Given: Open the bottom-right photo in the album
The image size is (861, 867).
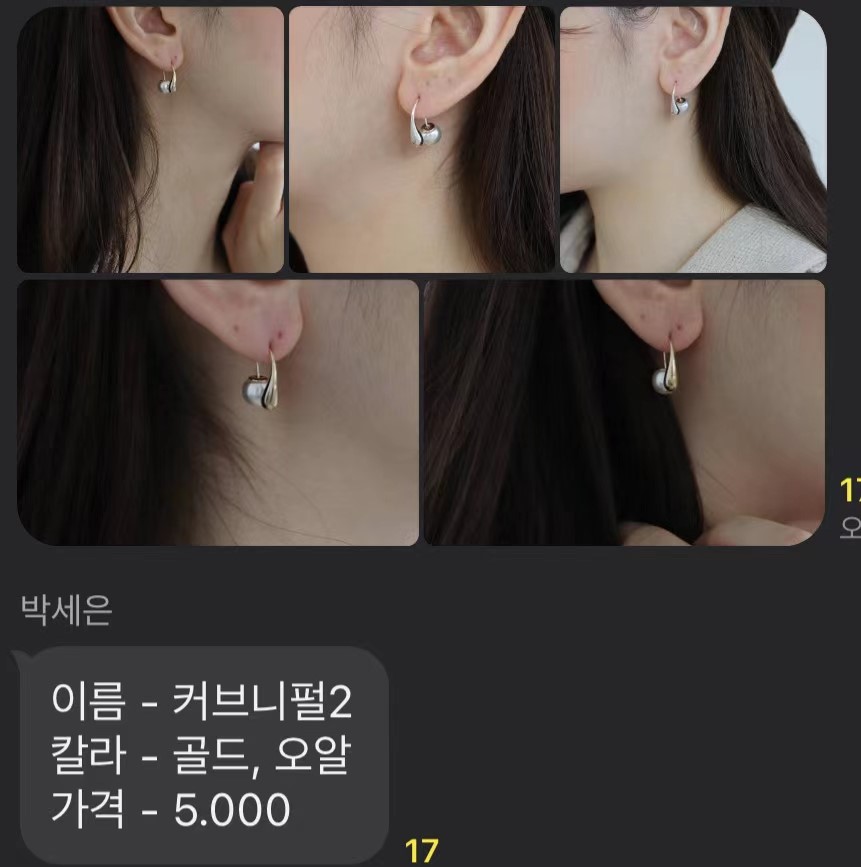Looking at the screenshot, I should (624, 412).
